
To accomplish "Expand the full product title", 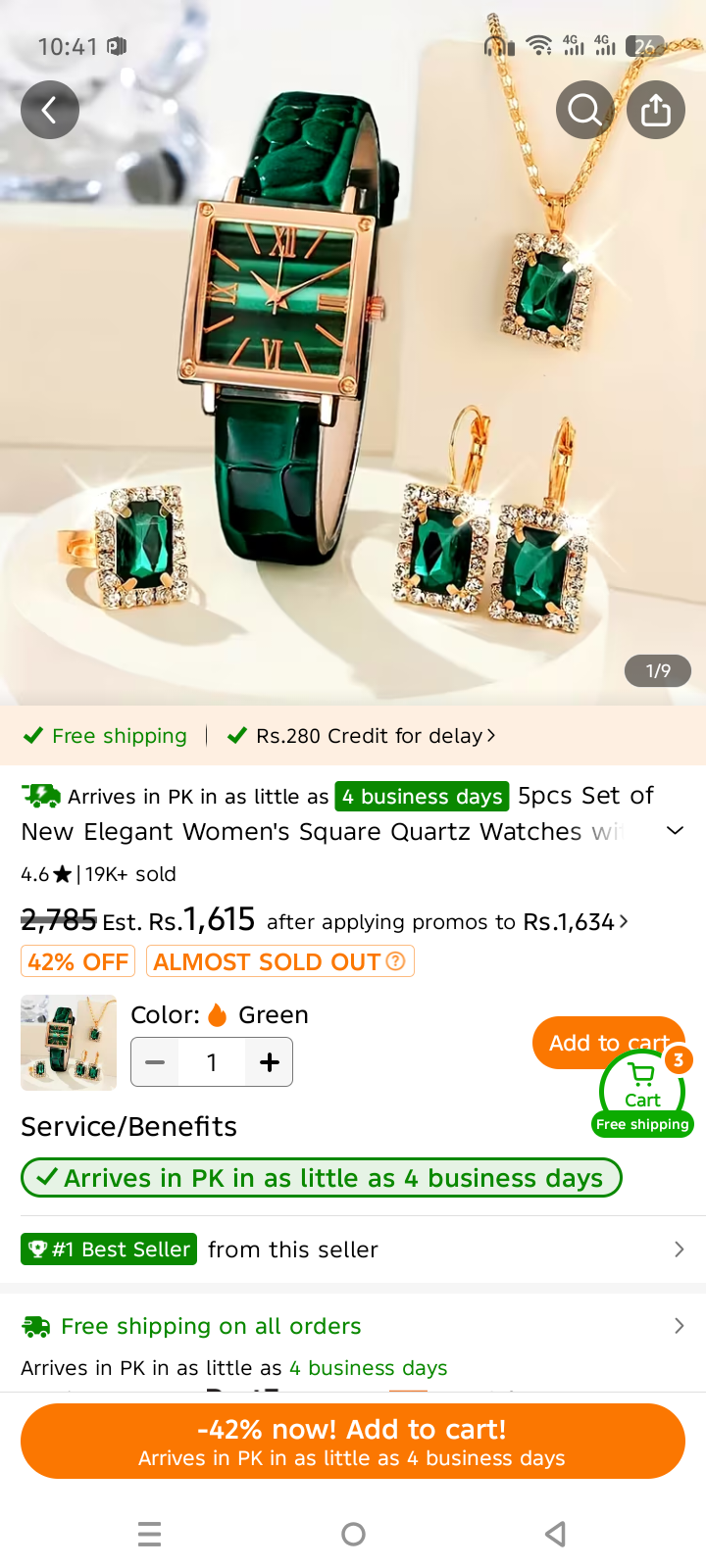I will (x=675, y=831).
